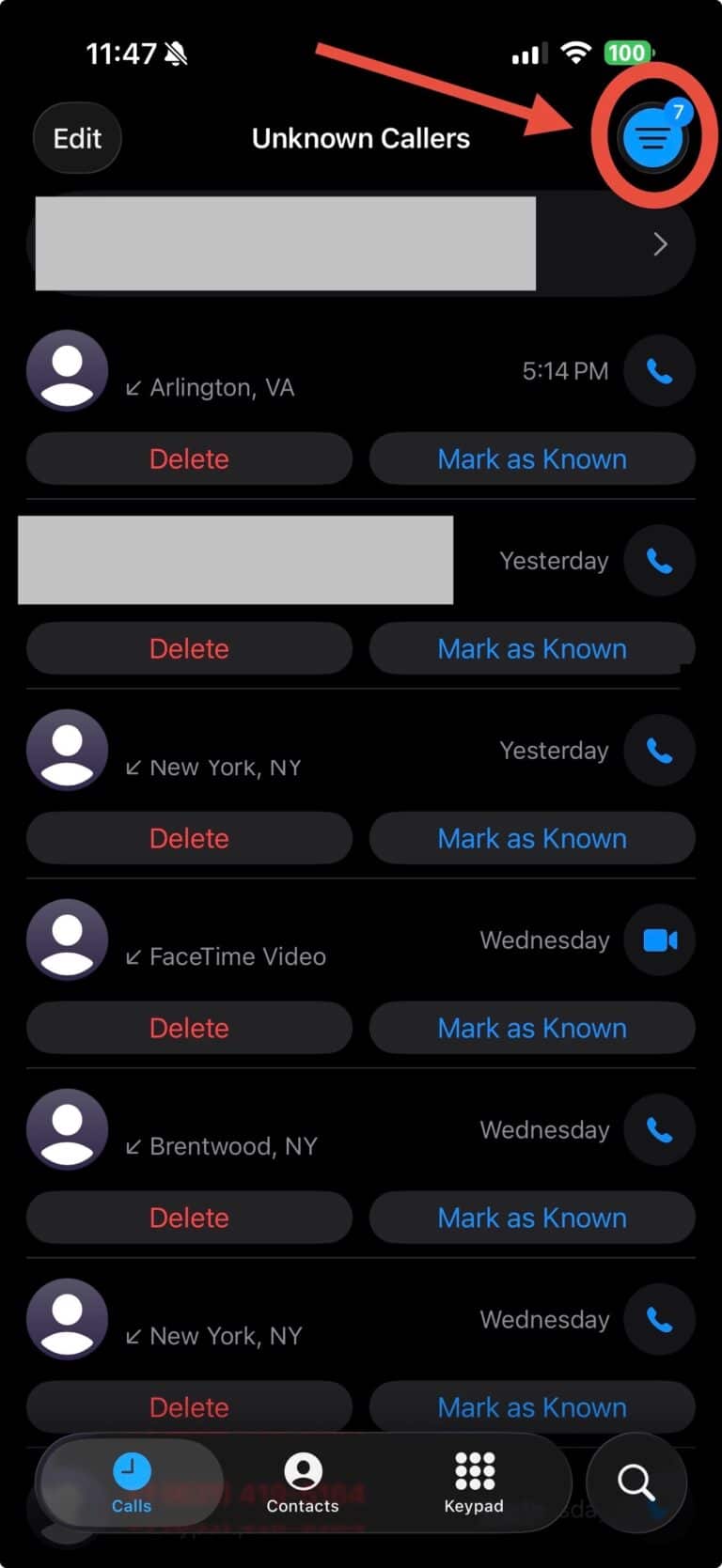Tap the Edit button
Screen dimensions: 722x1568
pyautogui.click(x=77, y=139)
